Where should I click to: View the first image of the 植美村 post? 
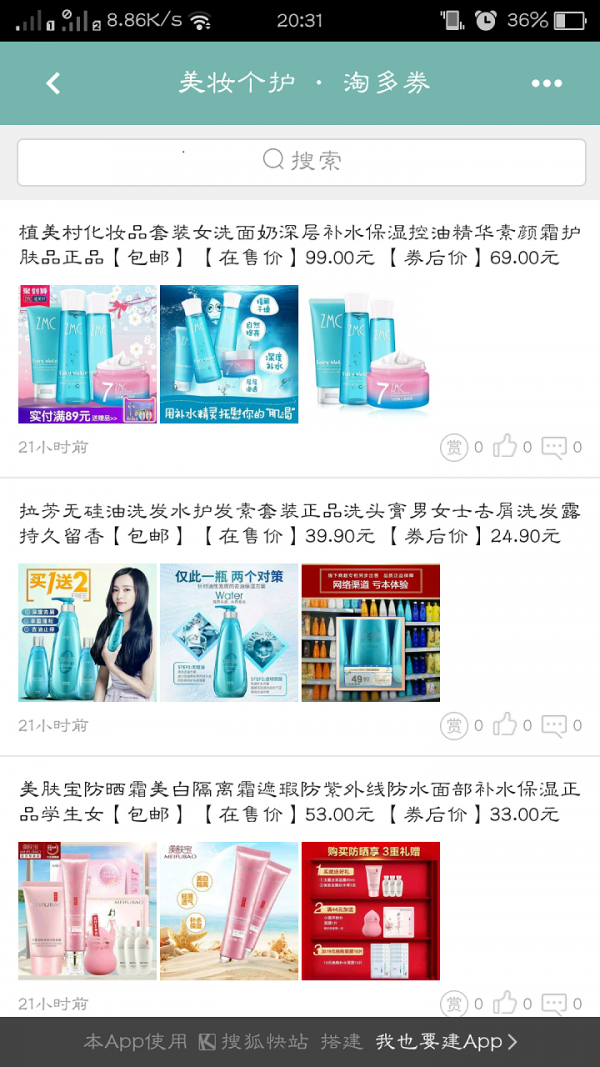pos(87,354)
